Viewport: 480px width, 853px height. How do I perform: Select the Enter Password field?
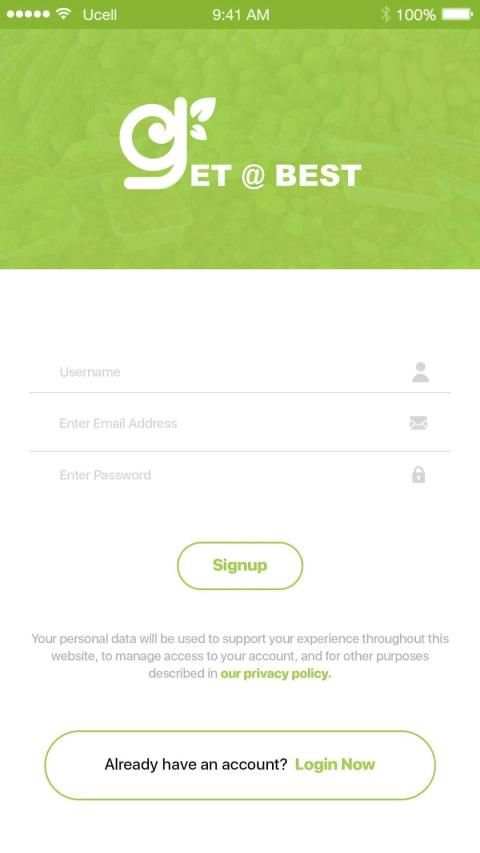click(x=239, y=475)
